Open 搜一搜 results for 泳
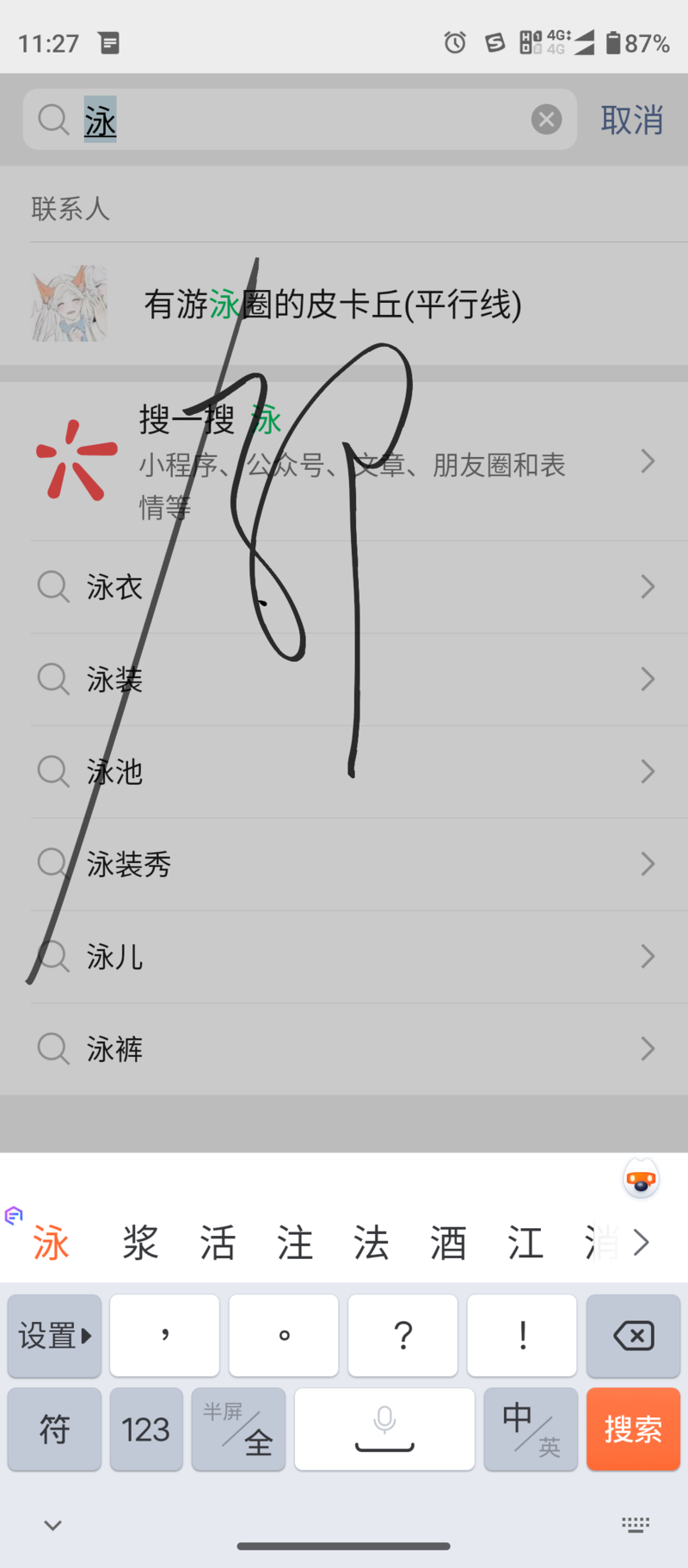Viewport: 688px width, 1568px height. (344, 461)
